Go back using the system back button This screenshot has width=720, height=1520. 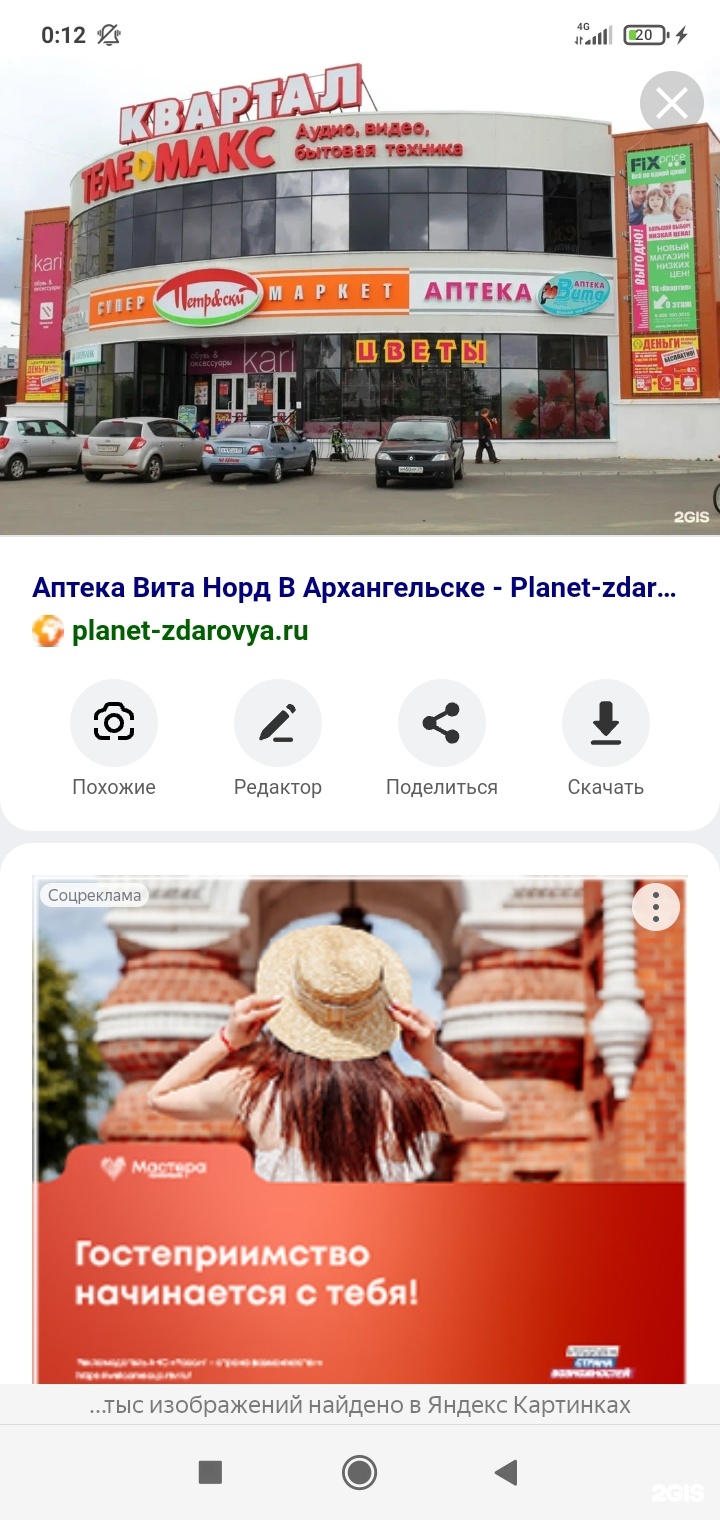(506, 1472)
